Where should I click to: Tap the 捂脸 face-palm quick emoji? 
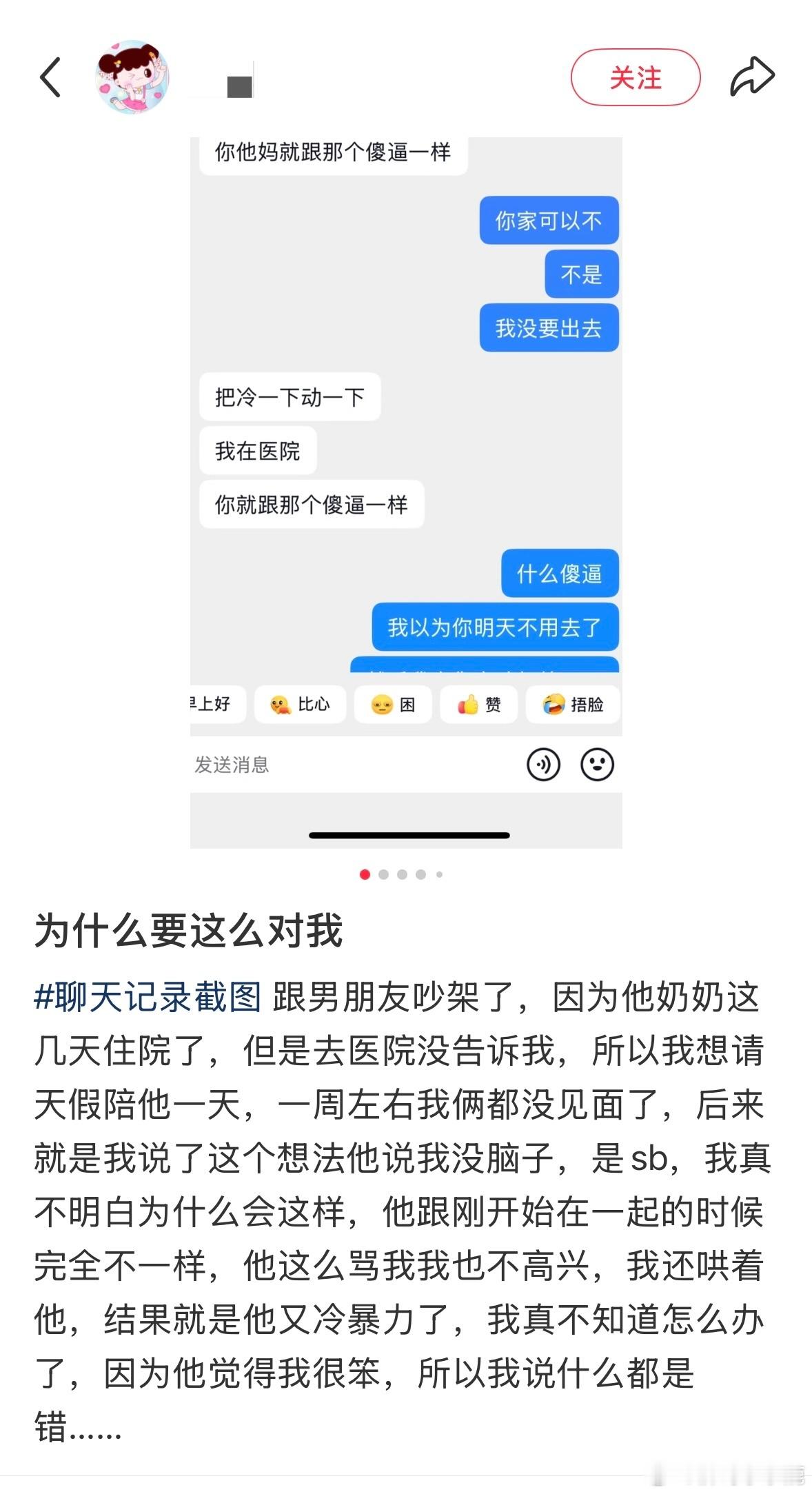[x=572, y=705]
